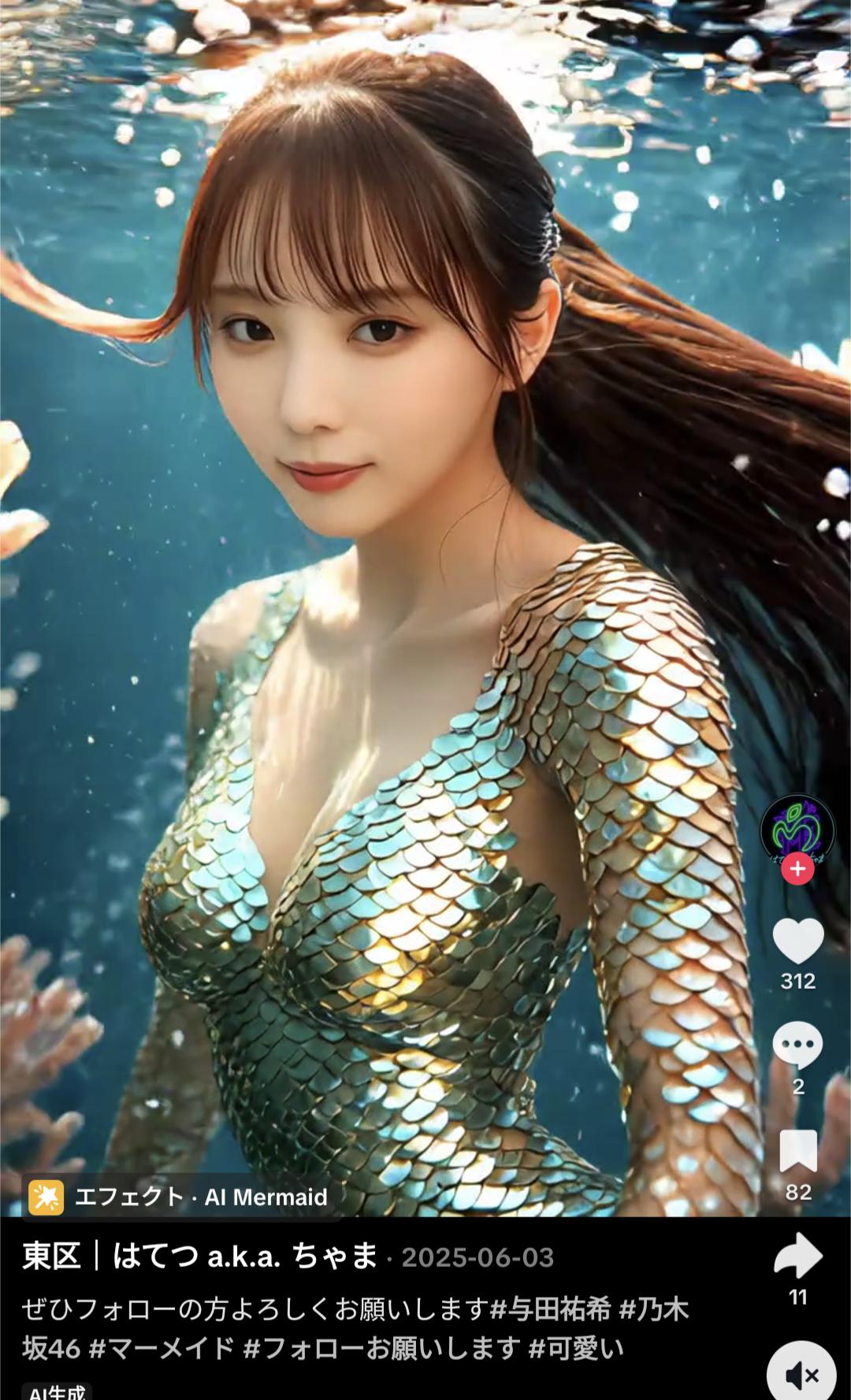The height and width of the screenshot is (1400, 851).
Task: Like this video with the heart
Action: [x=797, y=940]
